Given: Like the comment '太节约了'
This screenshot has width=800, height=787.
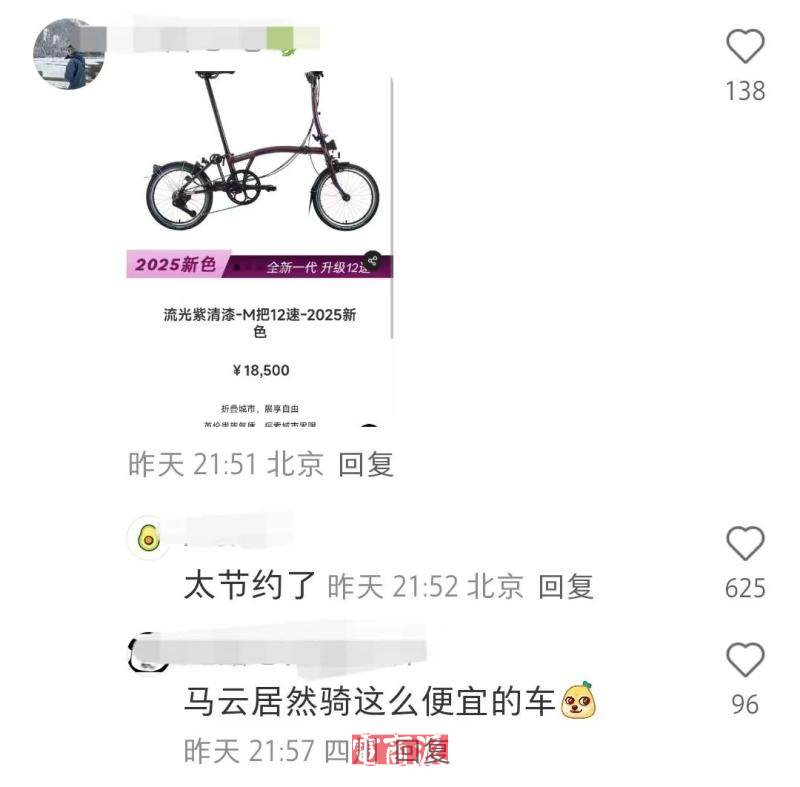Looking at the screenshot, I should click(745, 545).
